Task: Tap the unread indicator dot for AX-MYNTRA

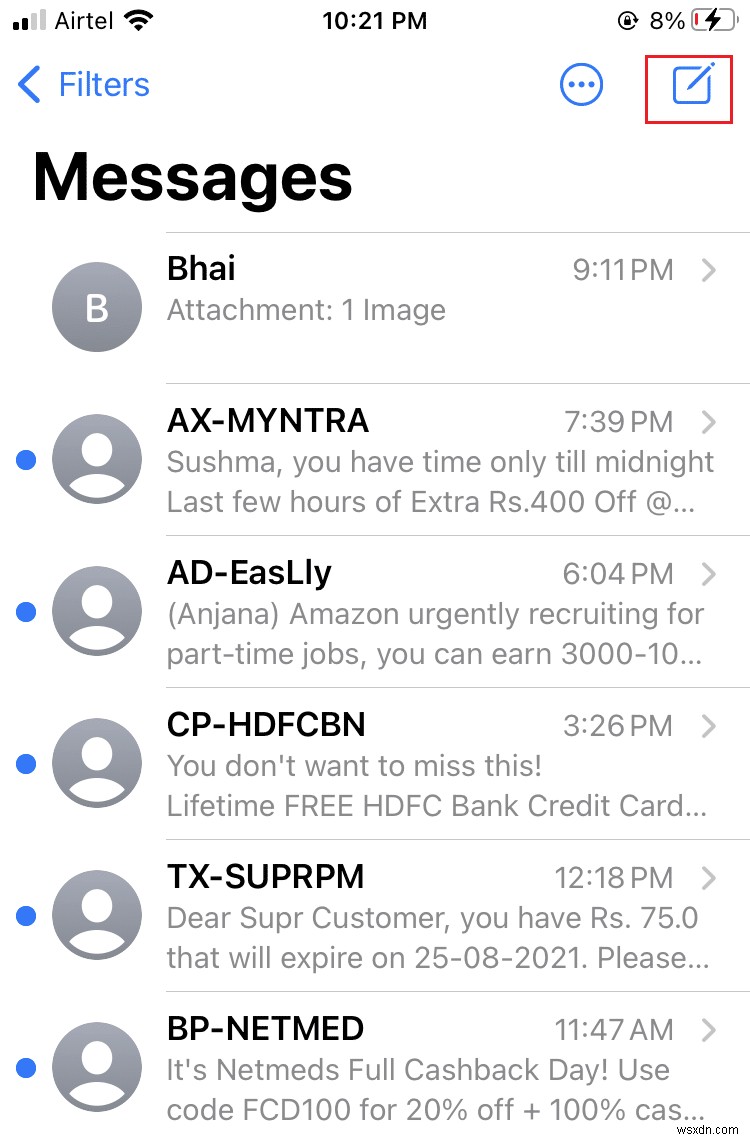Action: pyautogui.click(x=25, y=459)
